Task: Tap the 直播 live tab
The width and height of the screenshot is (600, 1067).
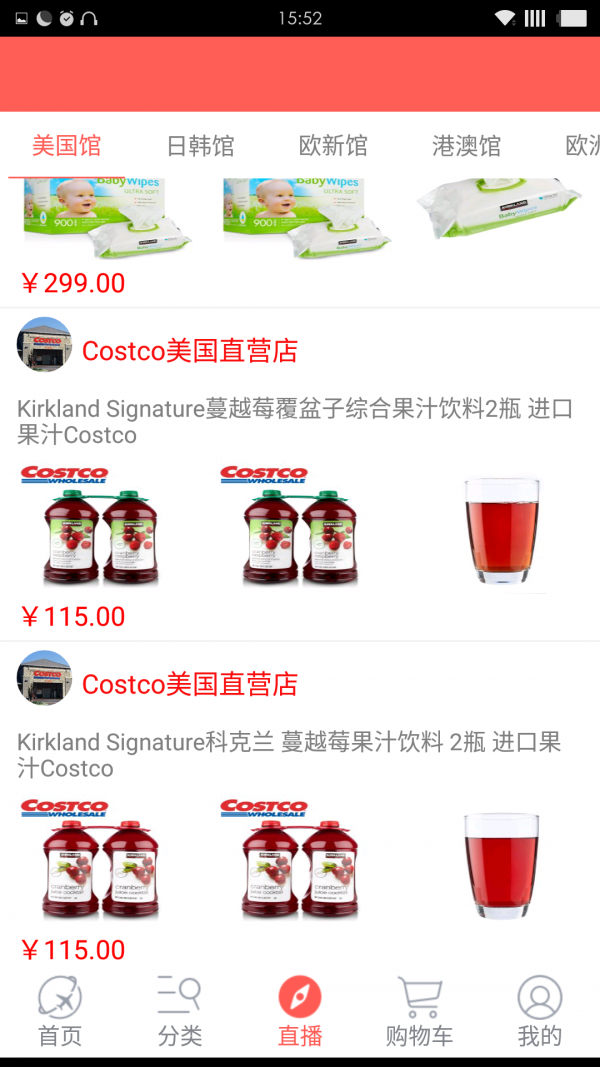Action: (300, 1012)
